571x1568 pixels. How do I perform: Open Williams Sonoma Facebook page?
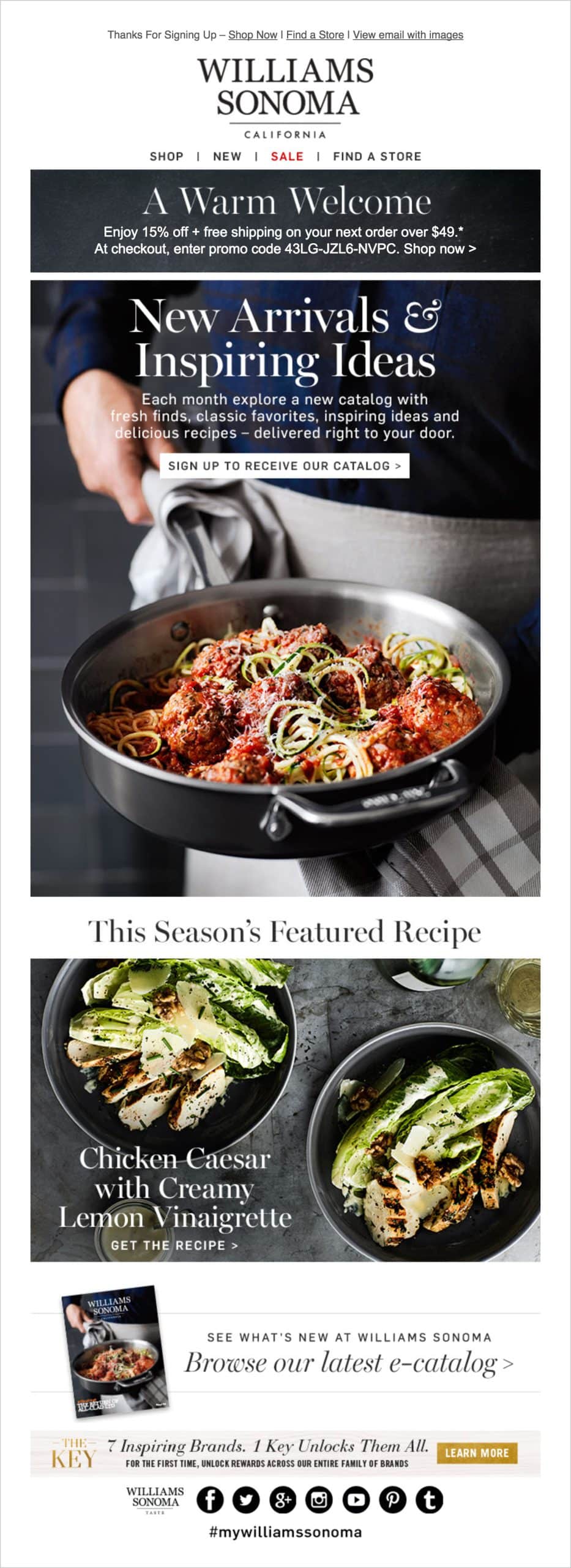coord(210,1499)
